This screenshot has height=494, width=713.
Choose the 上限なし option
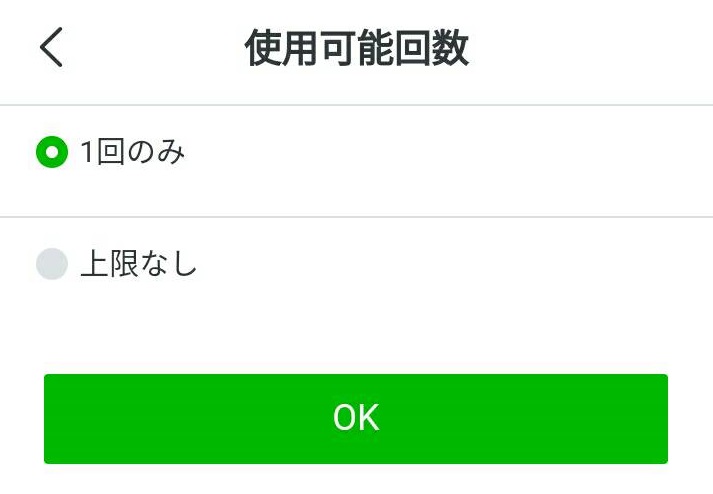[52, 265]
